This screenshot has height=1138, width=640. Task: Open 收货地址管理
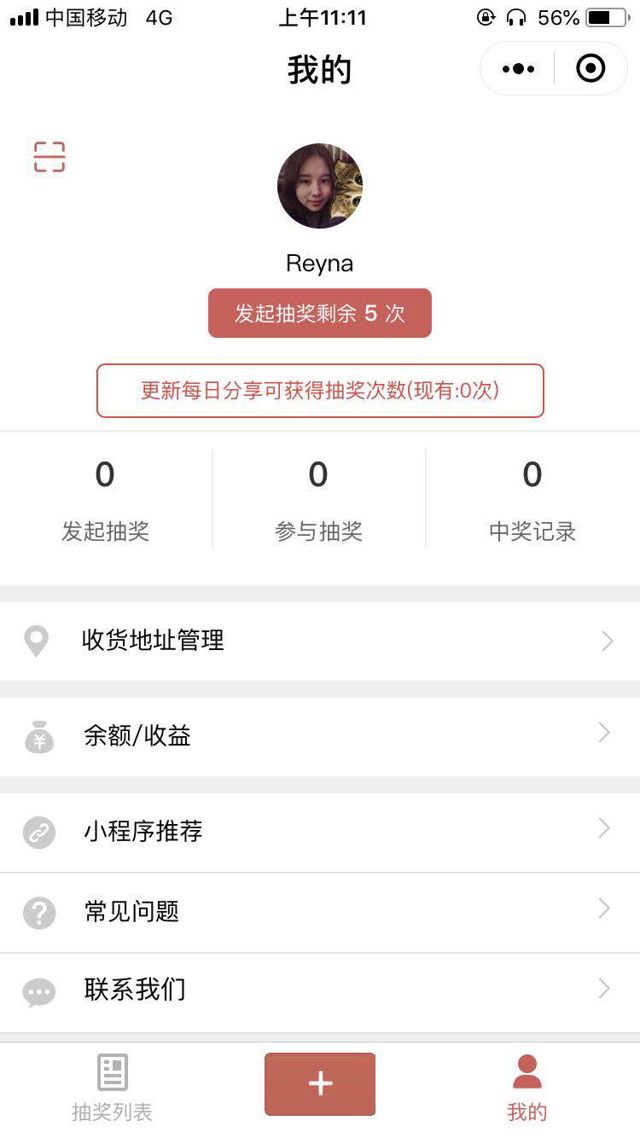tap(320, 641)
